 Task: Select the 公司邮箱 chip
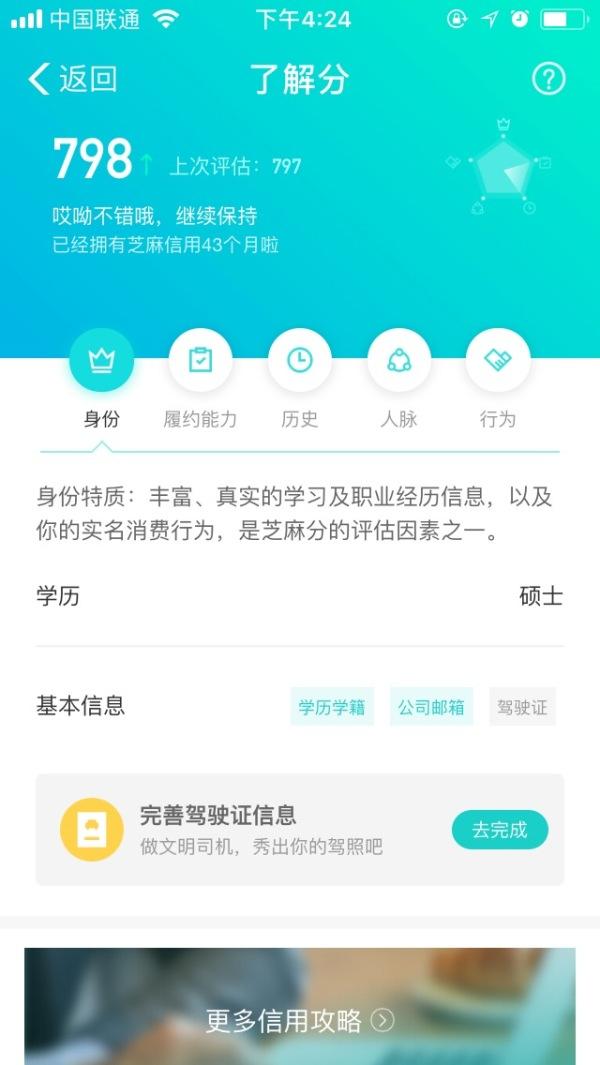coord(431,707)
